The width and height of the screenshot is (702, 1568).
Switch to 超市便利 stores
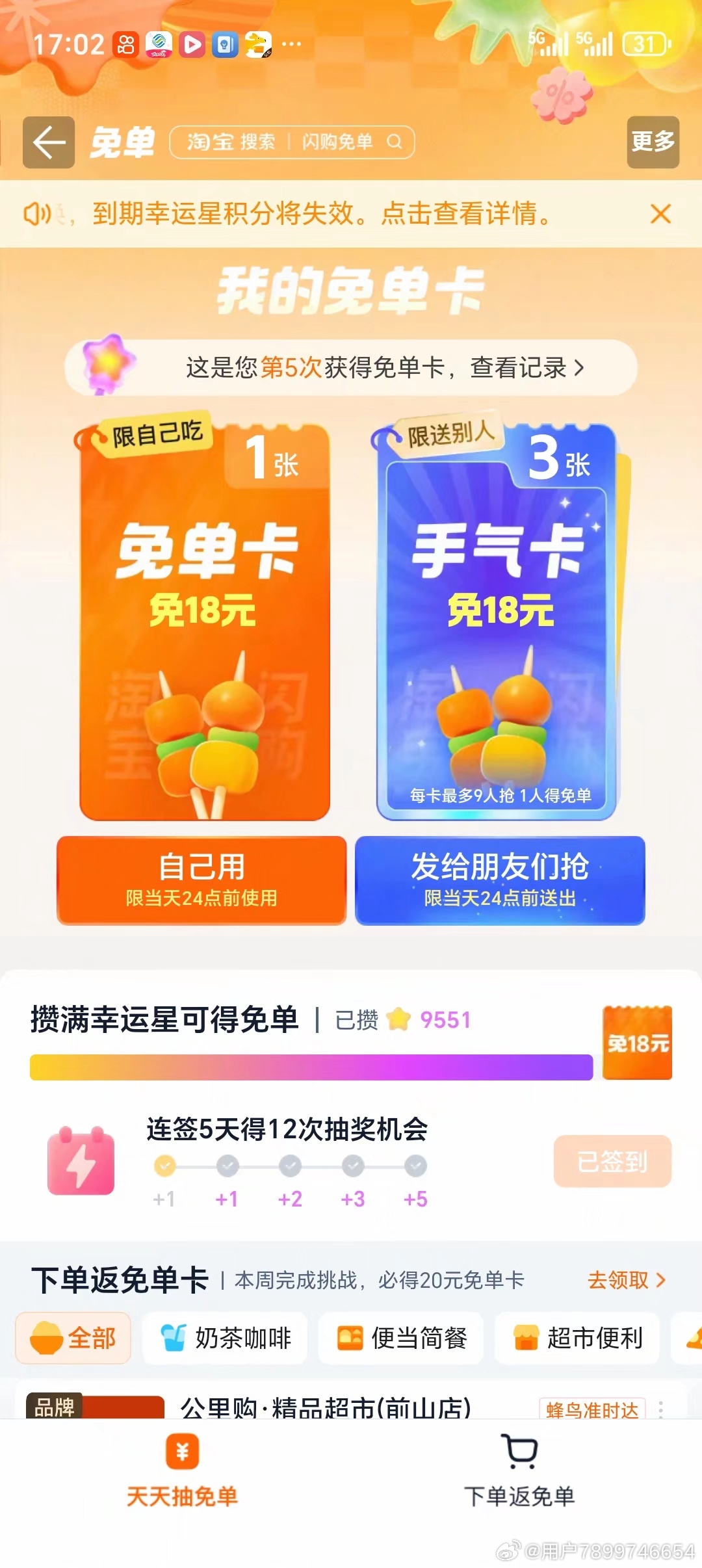coord(577,1338)
